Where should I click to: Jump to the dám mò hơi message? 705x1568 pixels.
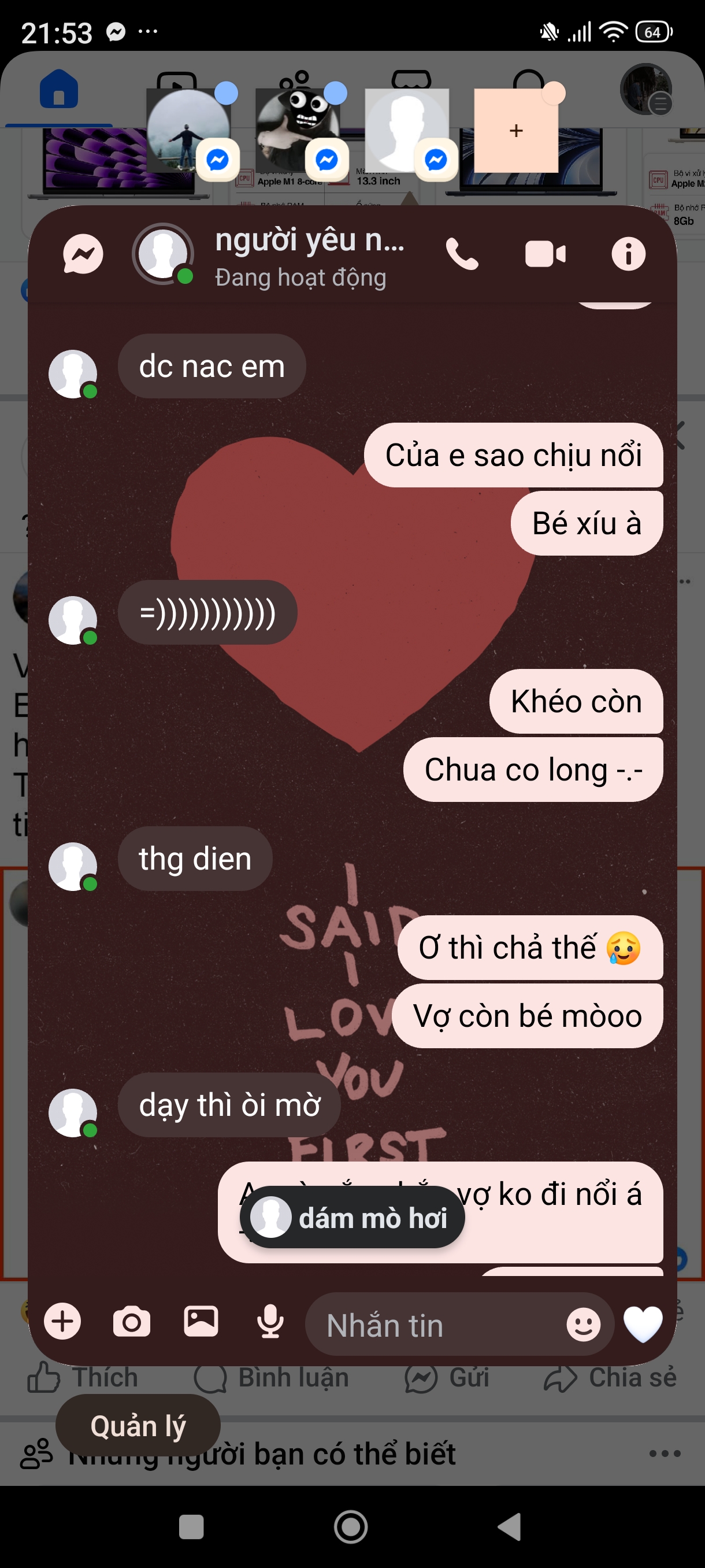pos(353,1218)
